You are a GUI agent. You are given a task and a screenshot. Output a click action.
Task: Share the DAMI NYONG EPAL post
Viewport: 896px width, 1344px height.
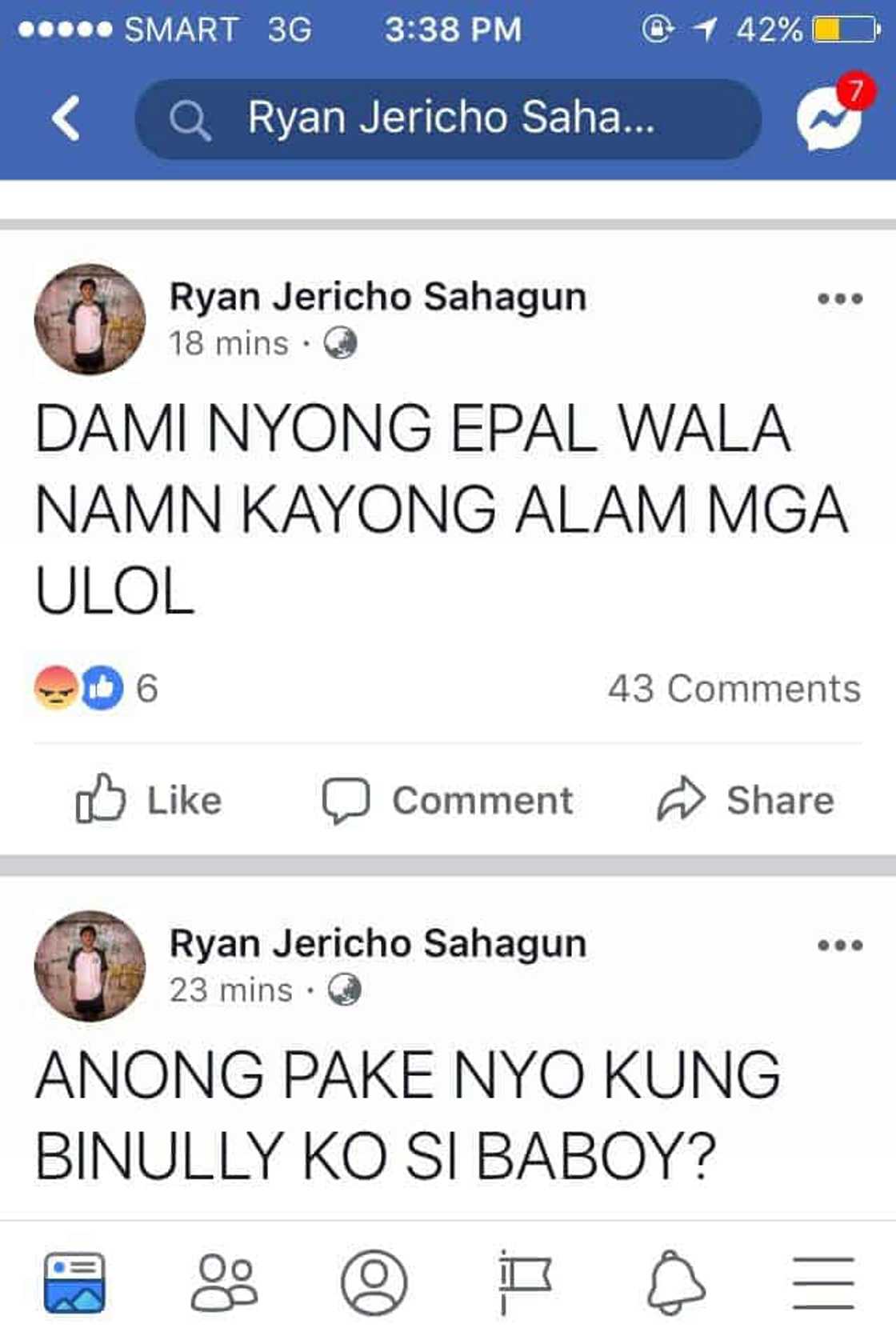point(745,800)
